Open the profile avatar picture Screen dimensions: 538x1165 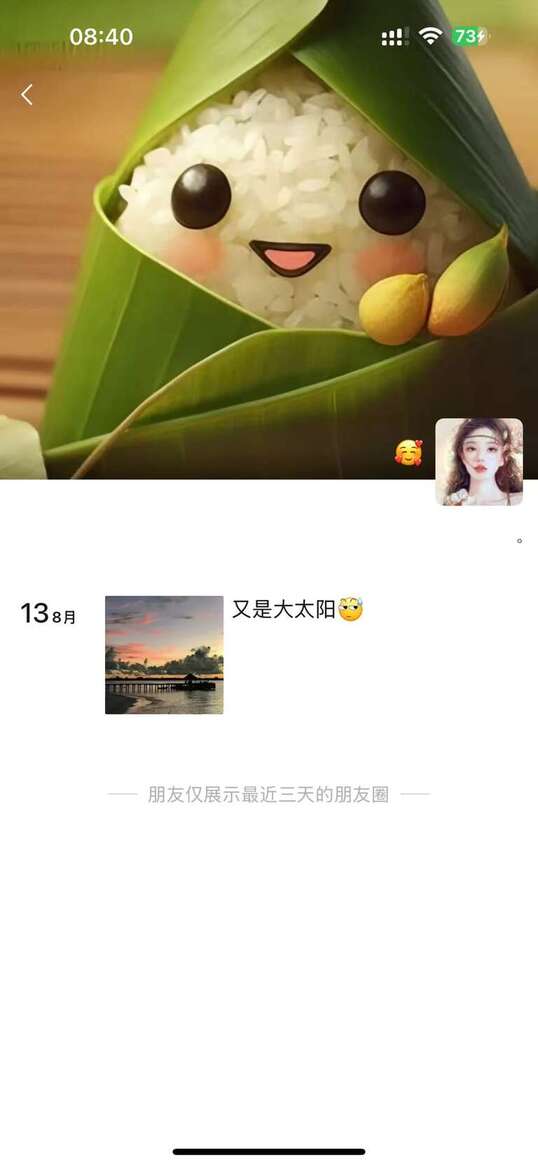point(479,461)
